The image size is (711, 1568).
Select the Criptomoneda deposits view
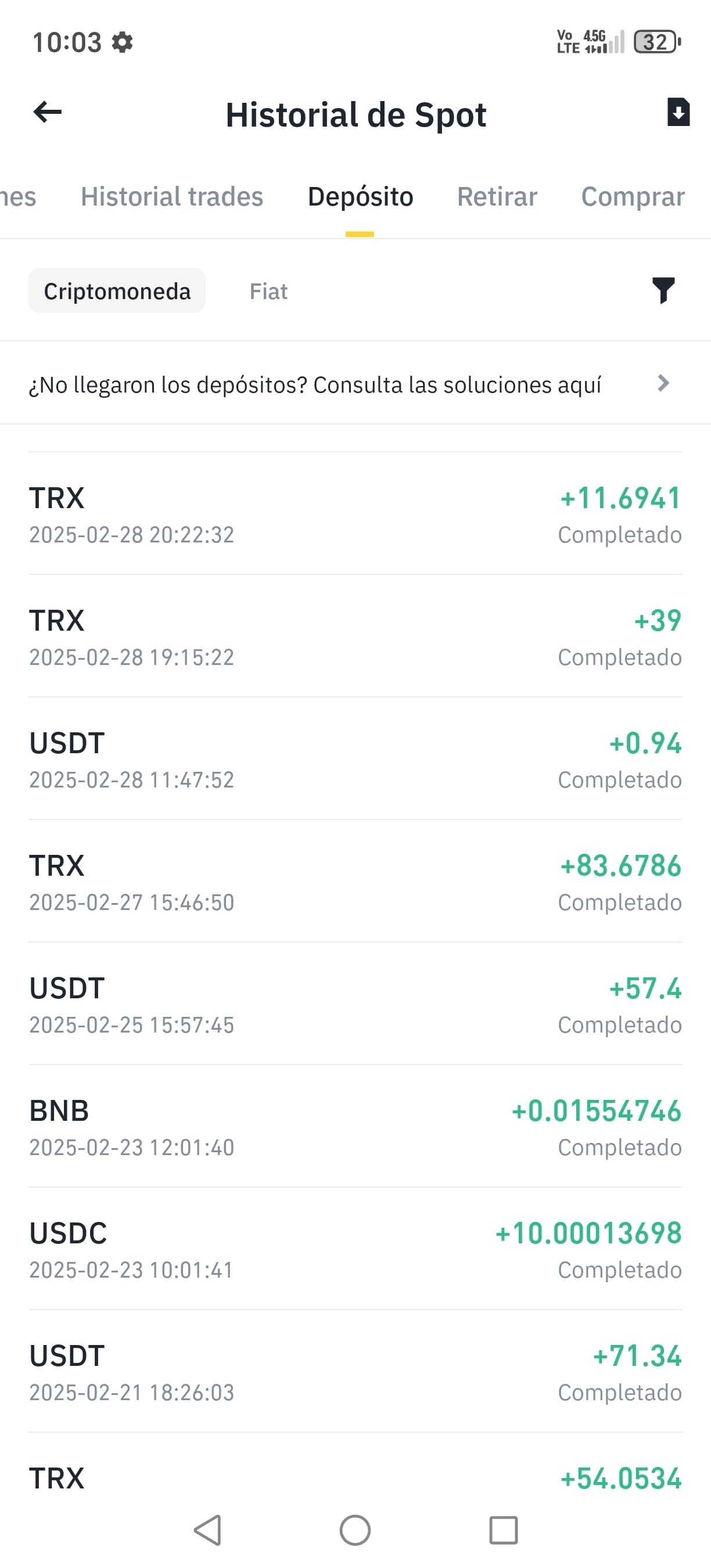point(117,291)
